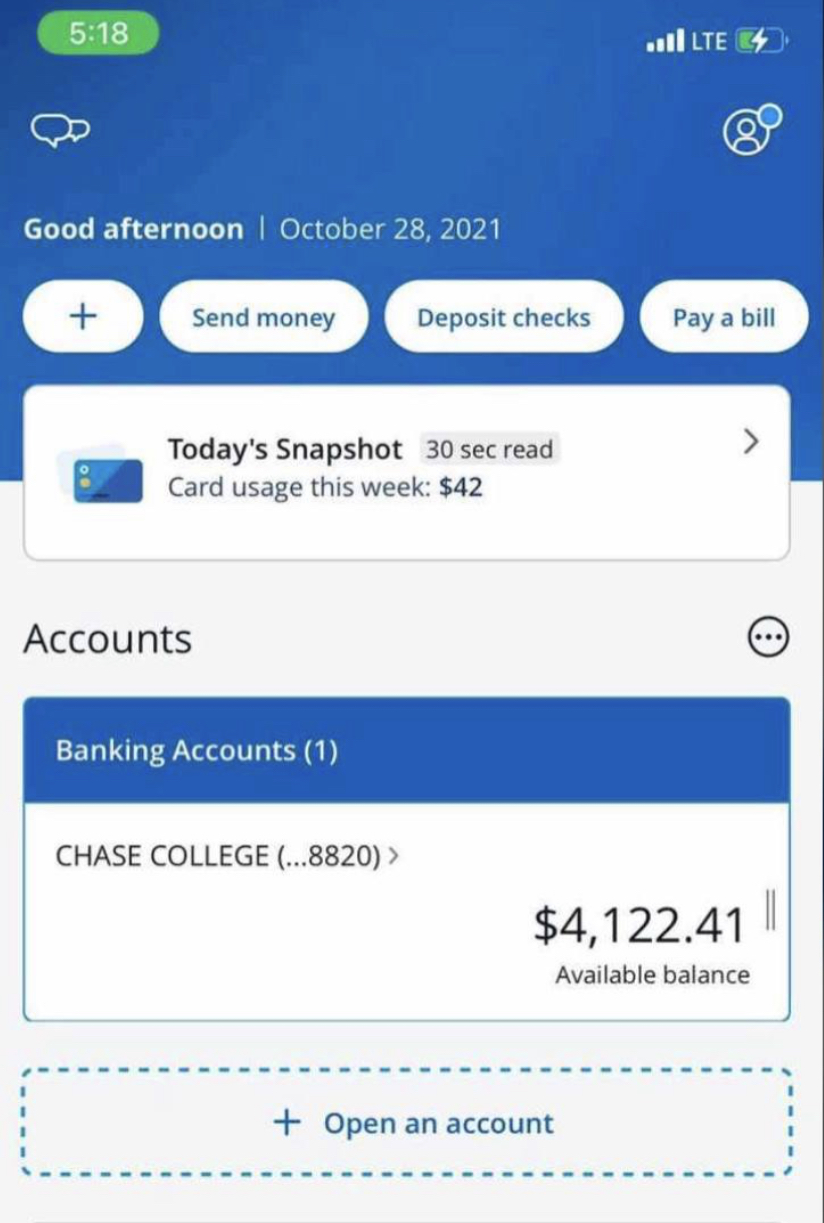
Task: Select Deposit checks
Action: [503, 317]
